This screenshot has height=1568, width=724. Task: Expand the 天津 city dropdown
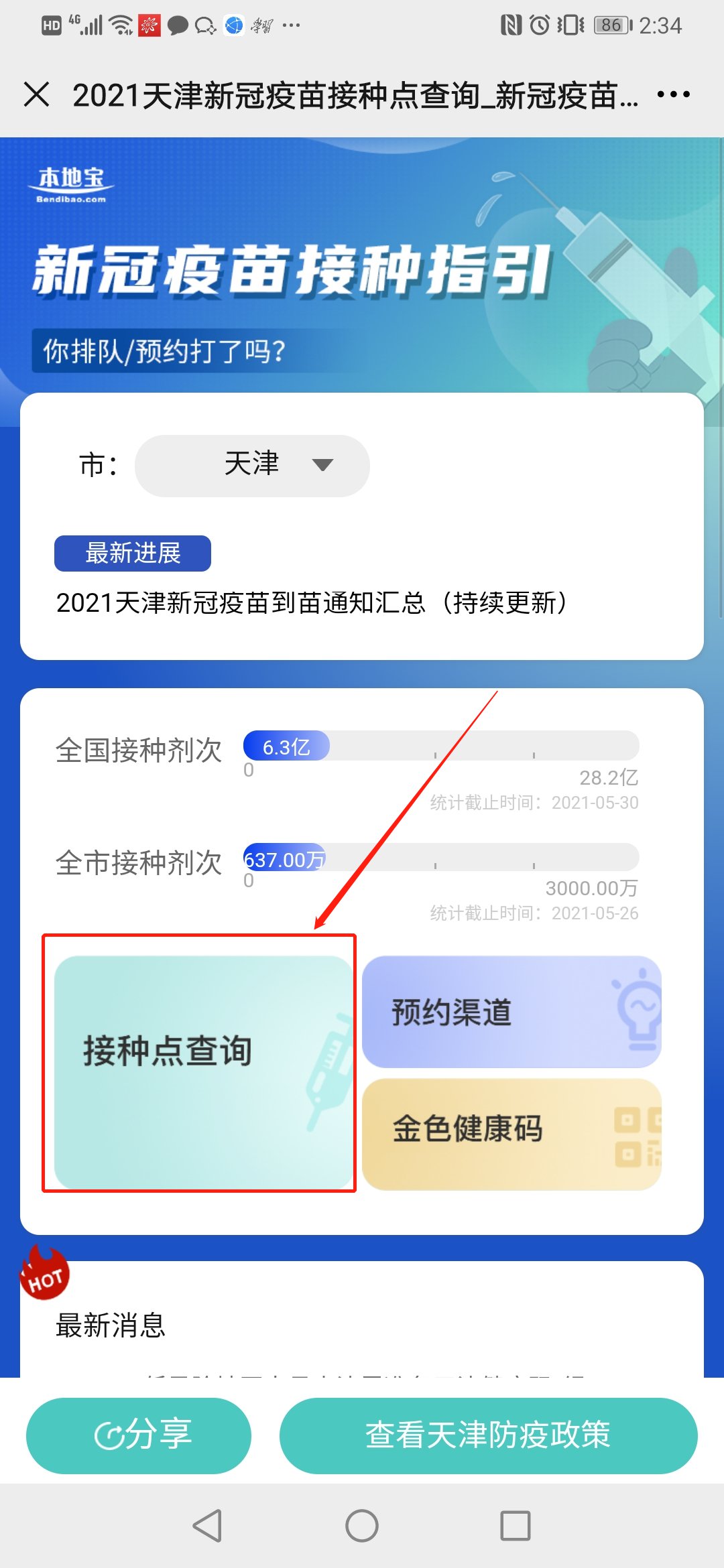[x=252, y=465]
